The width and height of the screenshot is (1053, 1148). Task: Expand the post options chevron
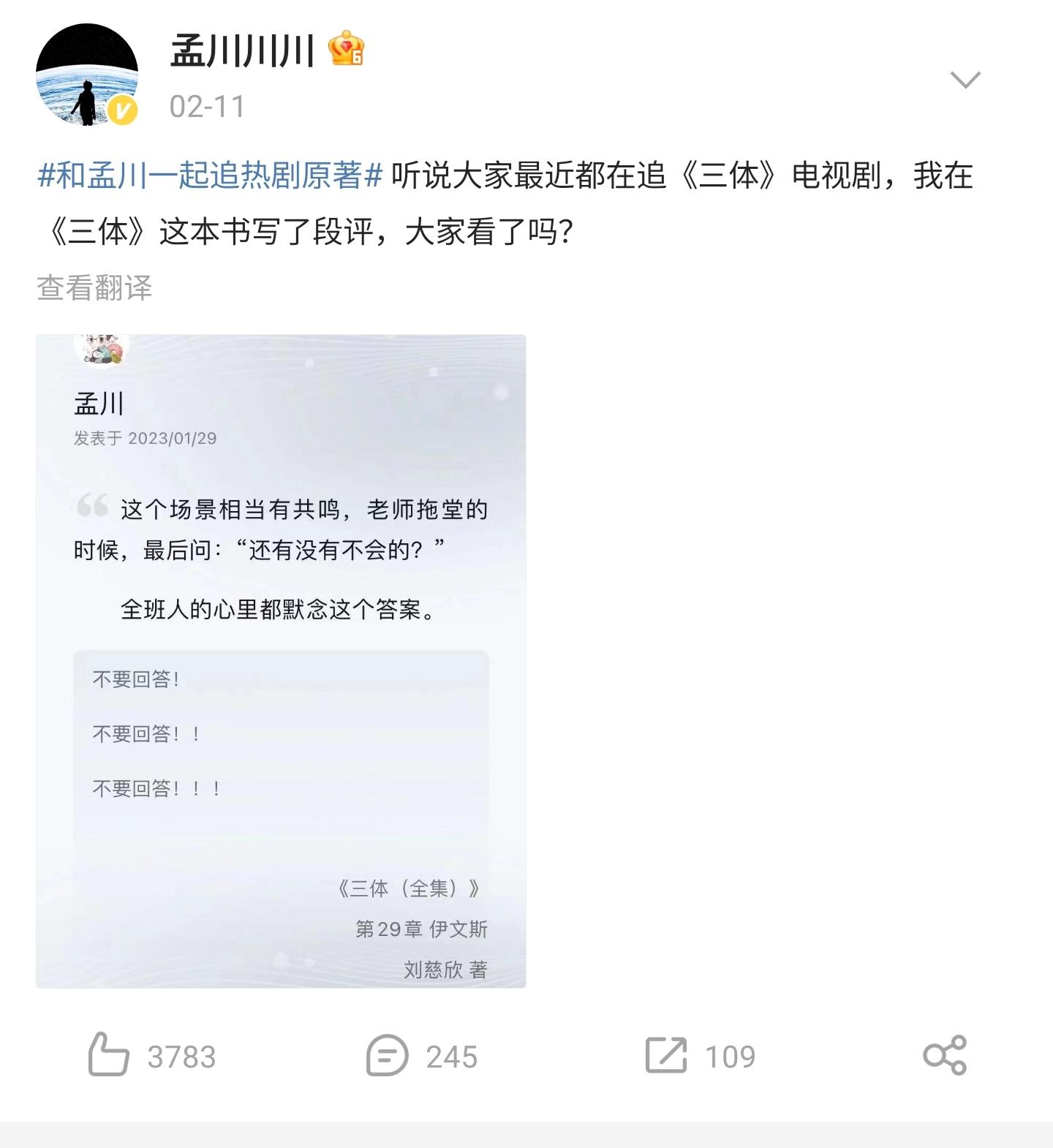tap(965, 79)
